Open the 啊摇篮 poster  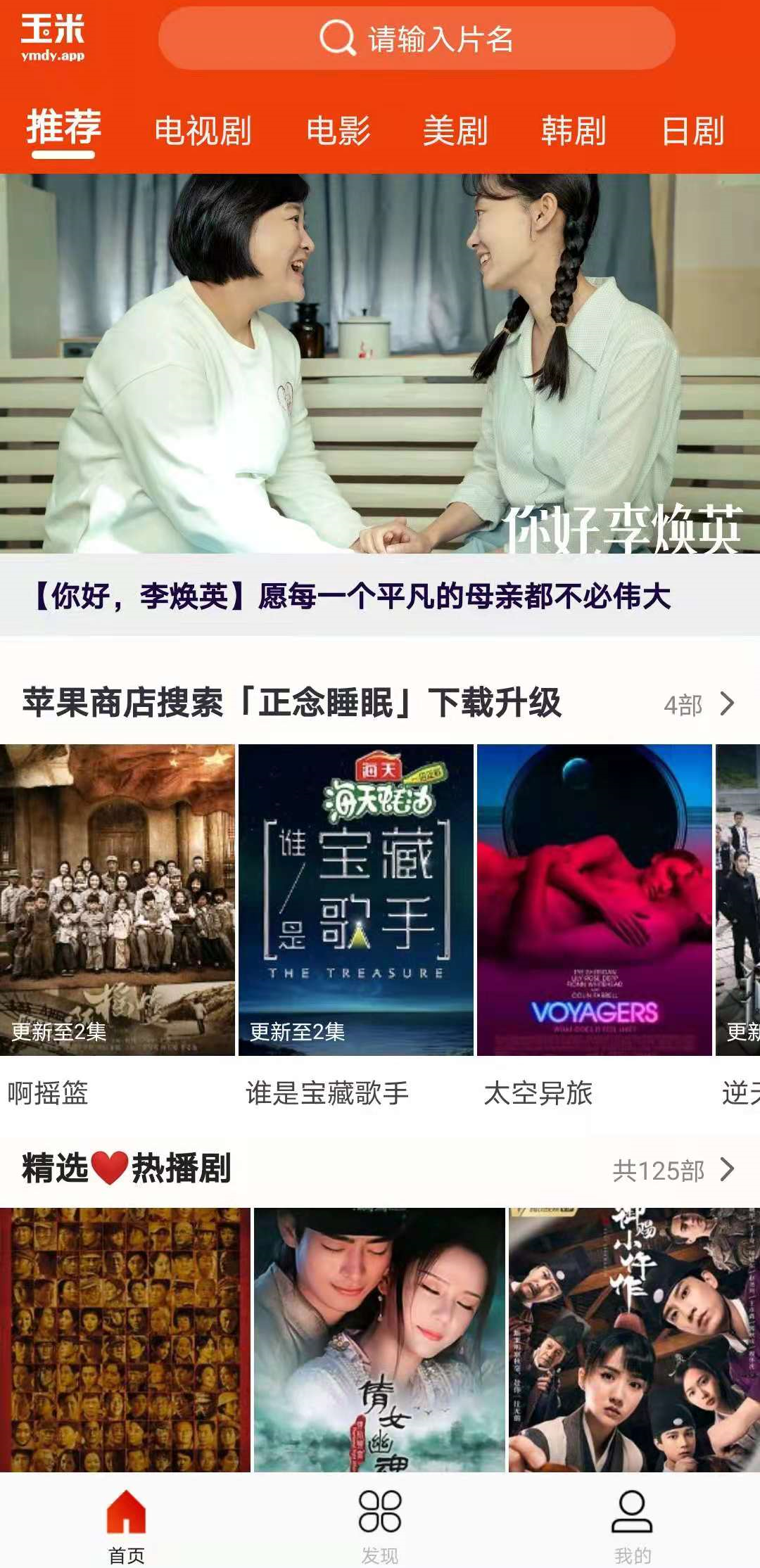click(118, 900)
